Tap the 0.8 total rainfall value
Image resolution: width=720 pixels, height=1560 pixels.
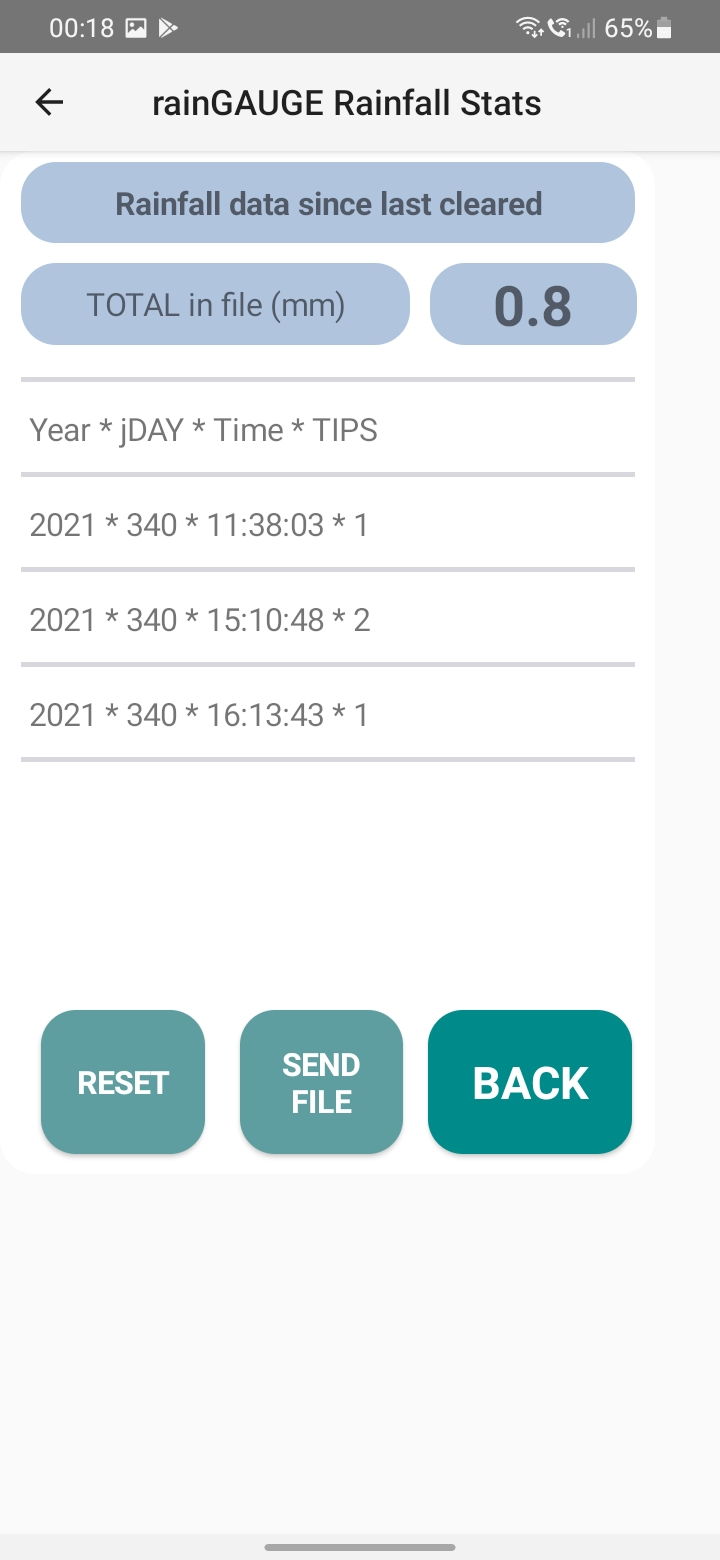click(x=533, y=303)
